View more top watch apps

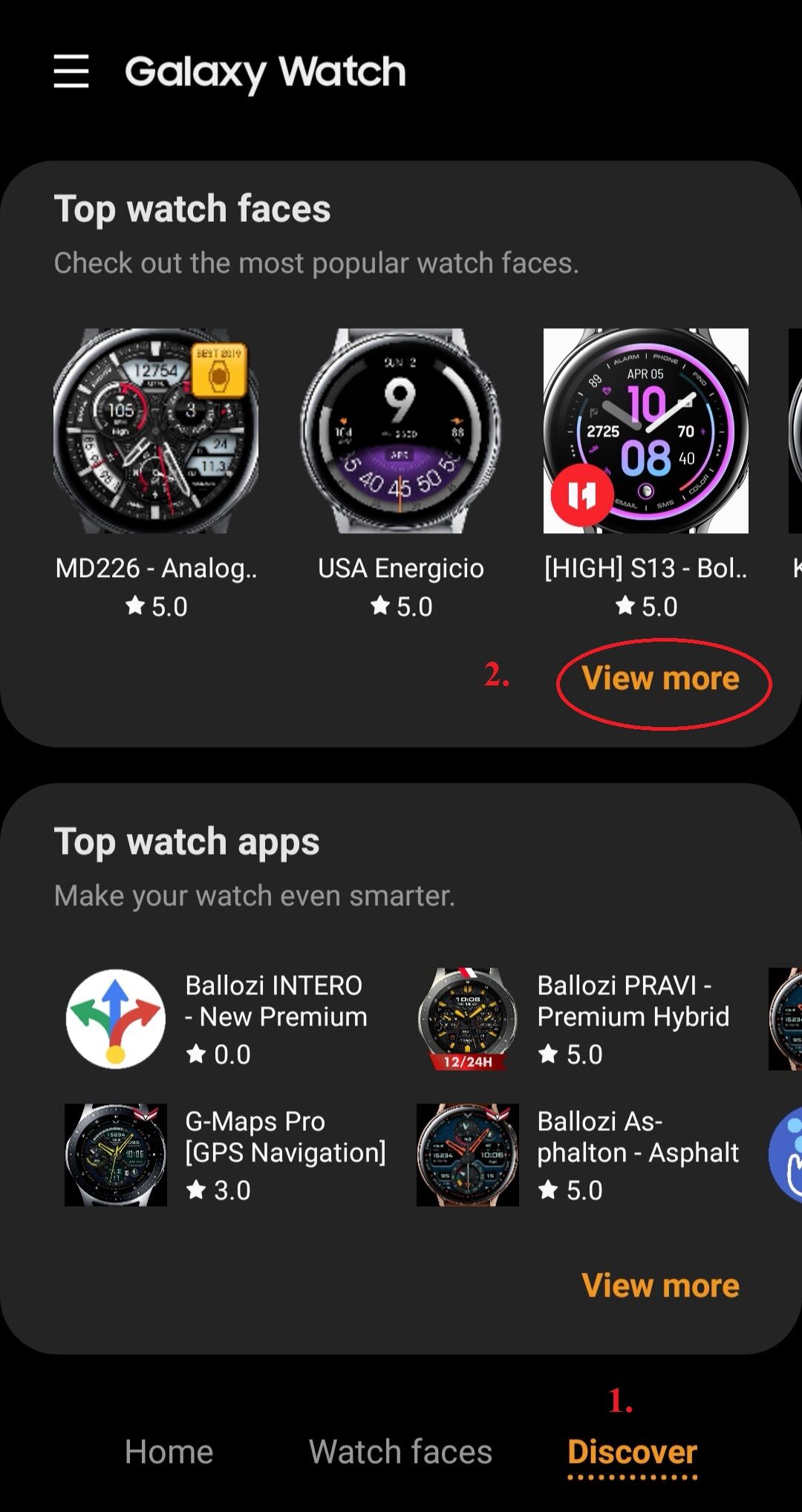coord(660,1285)
